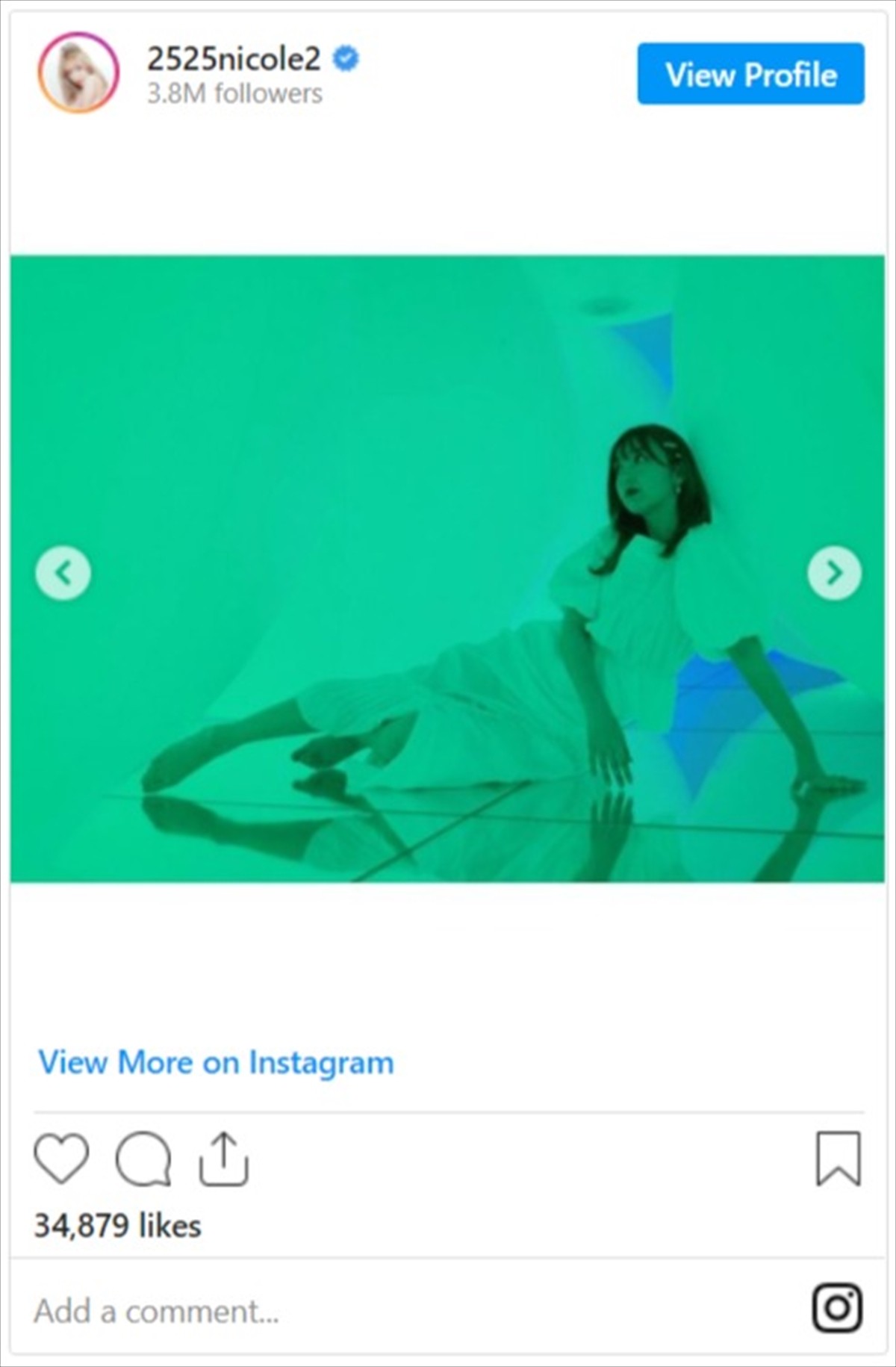
Task: Bookmark this post
Action: tap(838, 1159)
